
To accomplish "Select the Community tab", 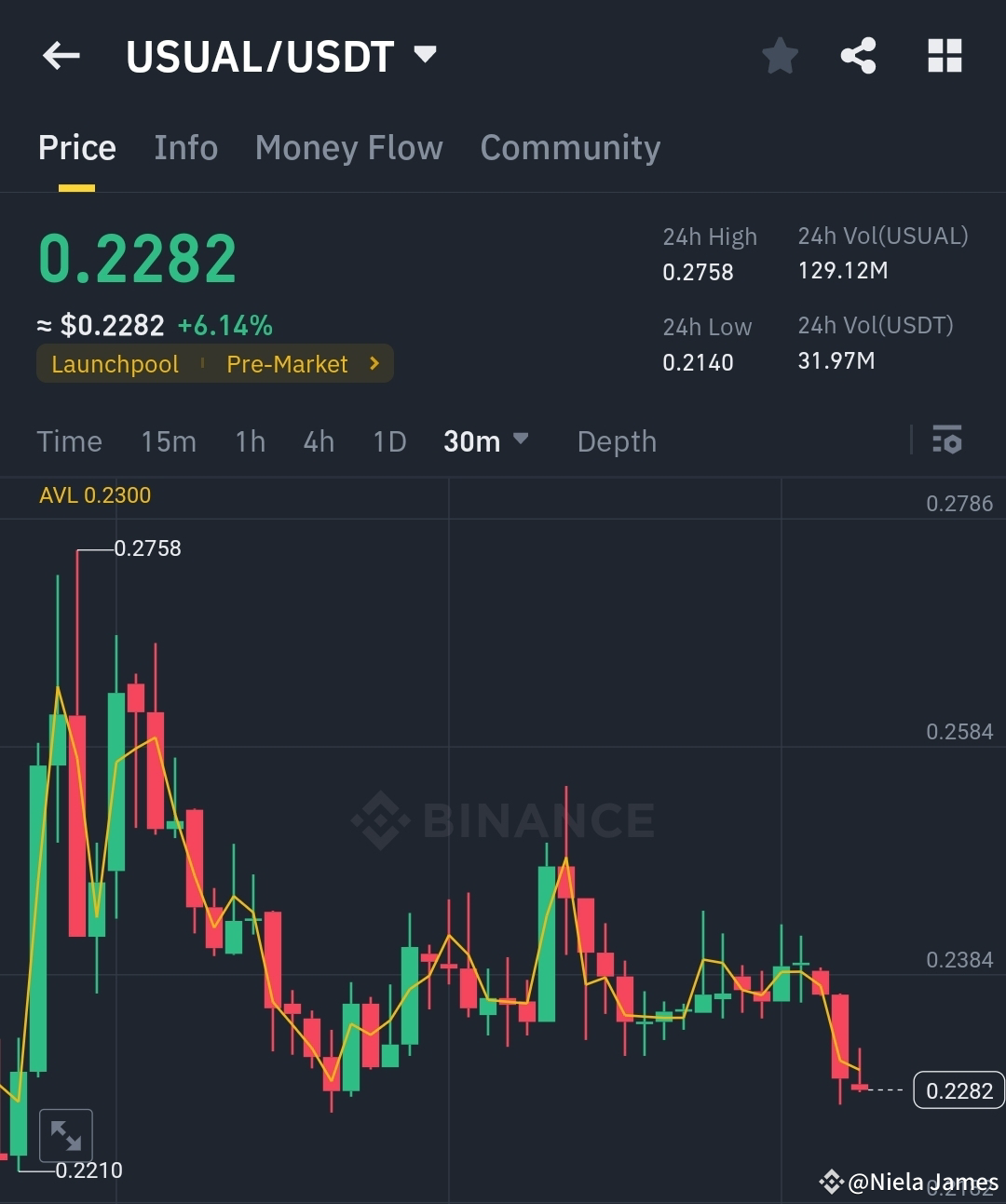I will [570, 148].
